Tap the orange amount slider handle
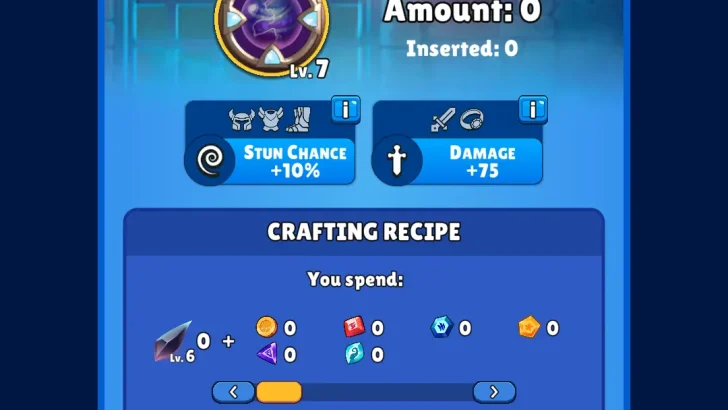This screenshot has height=410, width=728. (279, 391)
